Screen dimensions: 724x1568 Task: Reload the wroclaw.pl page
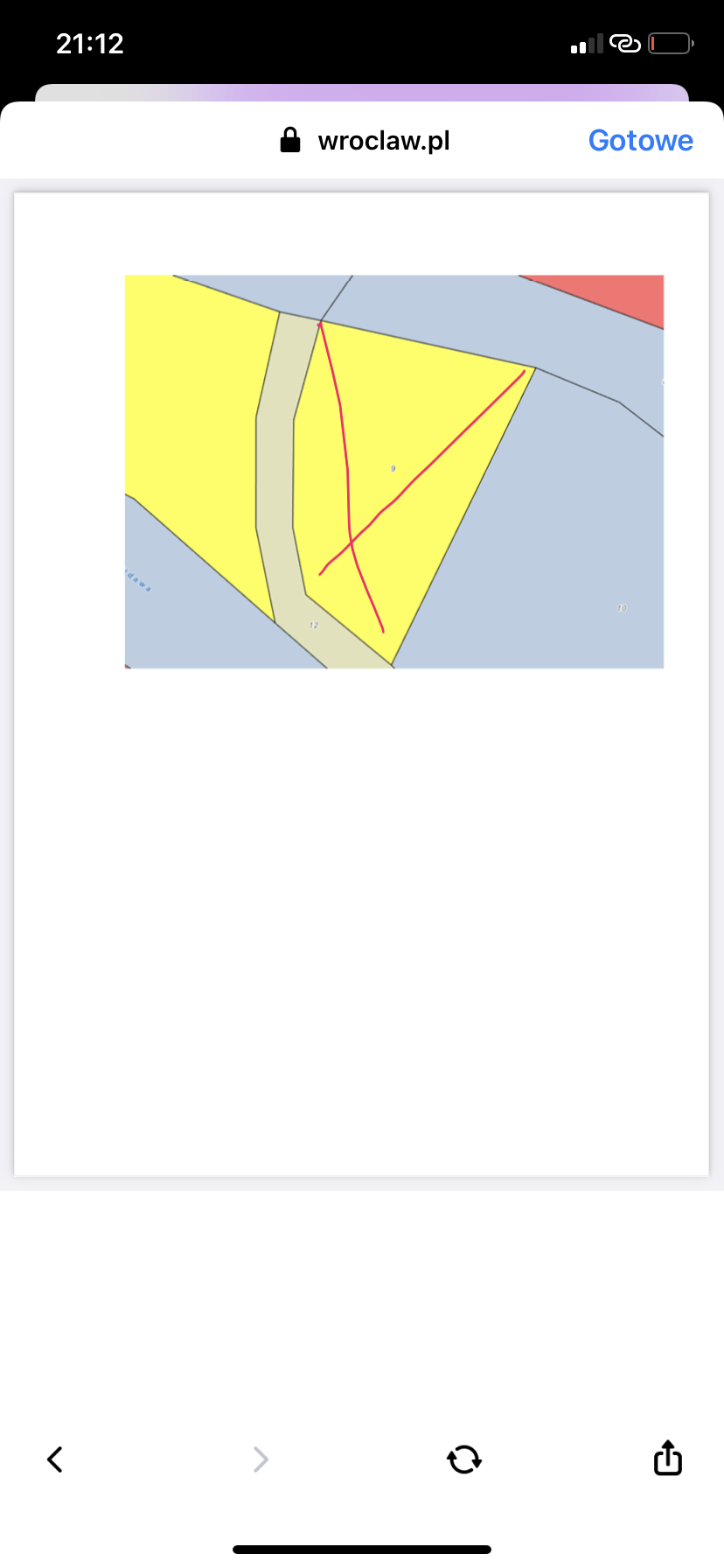click(464, 1459)
